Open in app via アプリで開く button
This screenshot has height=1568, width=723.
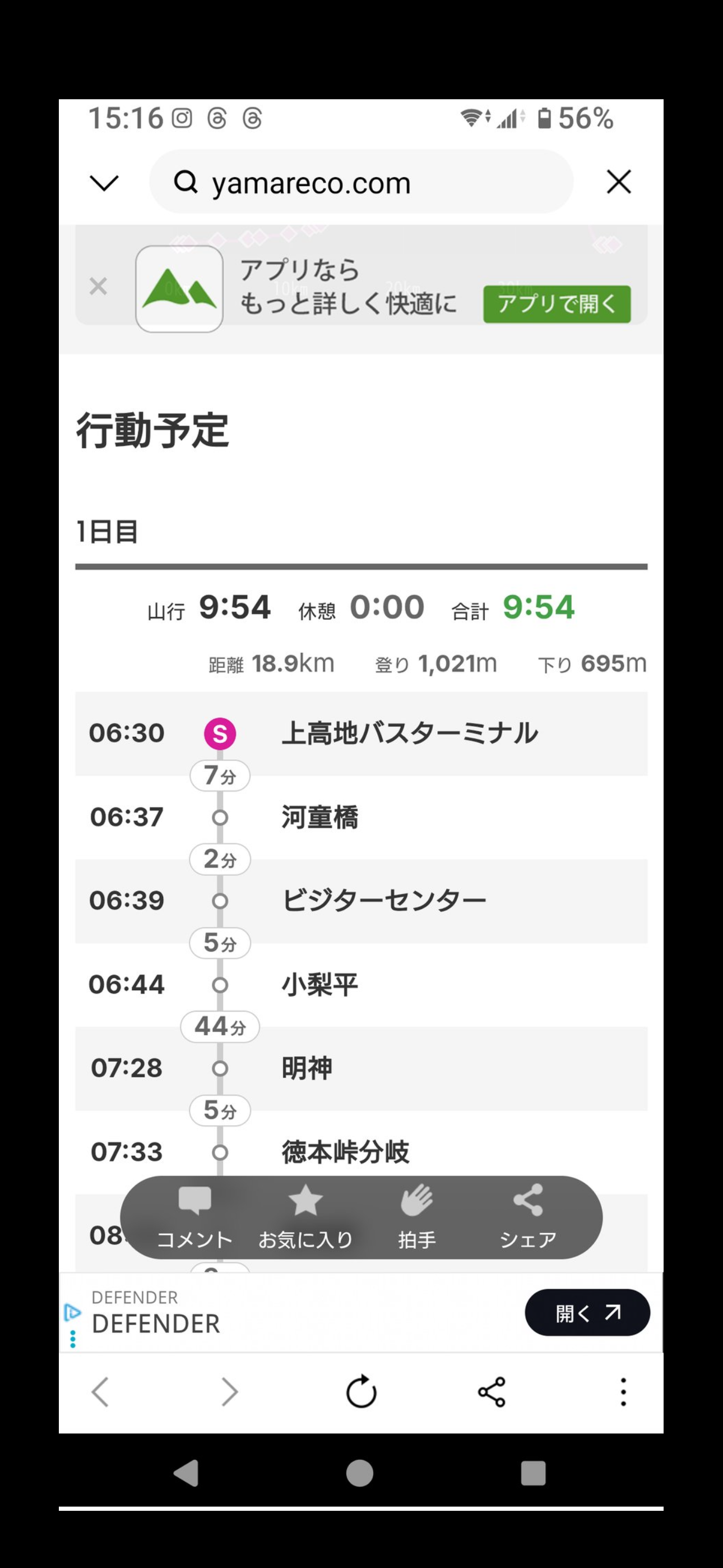[x=557, y=304]
